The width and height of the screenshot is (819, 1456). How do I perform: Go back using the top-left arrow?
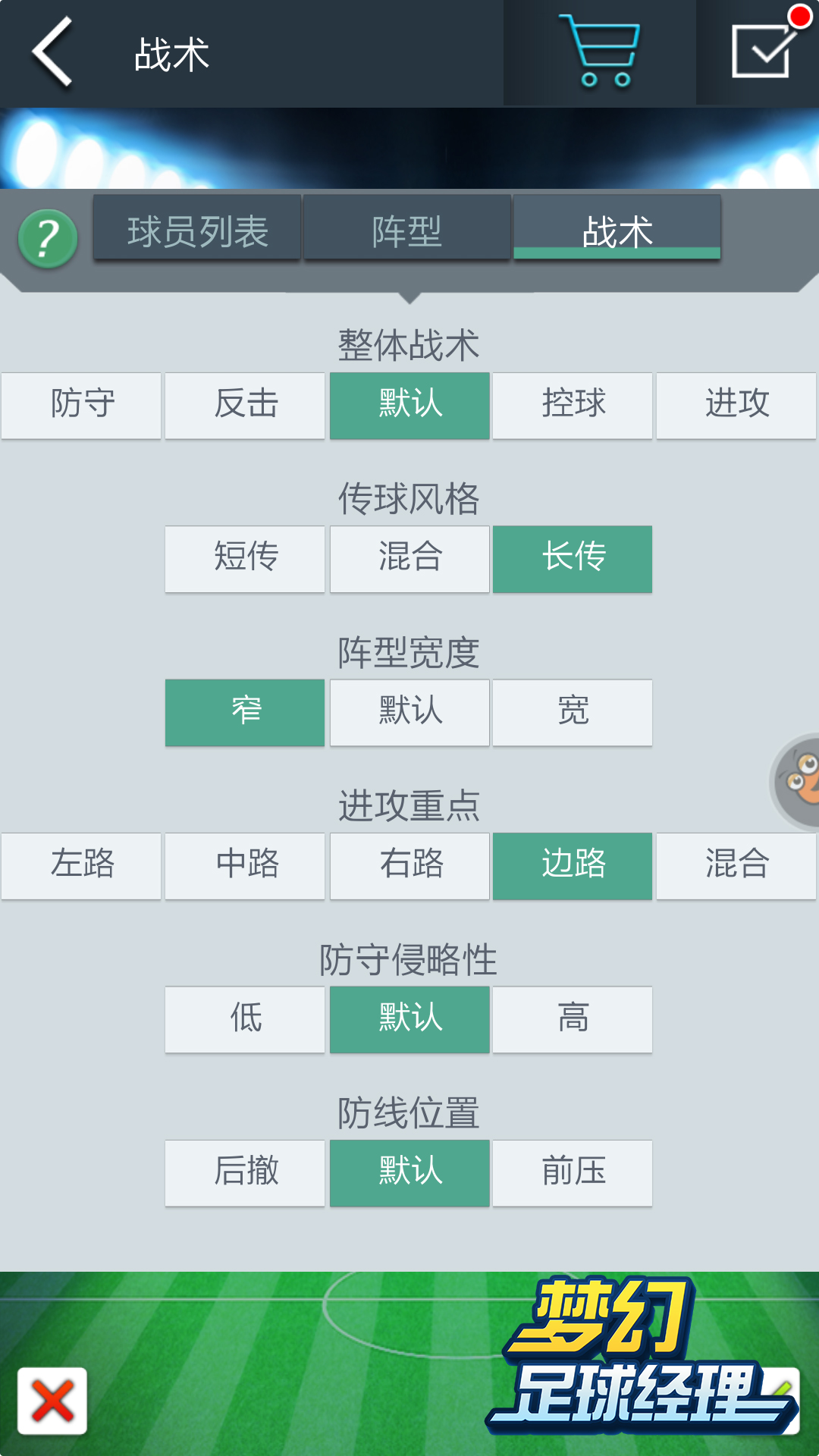click(52, 53)
